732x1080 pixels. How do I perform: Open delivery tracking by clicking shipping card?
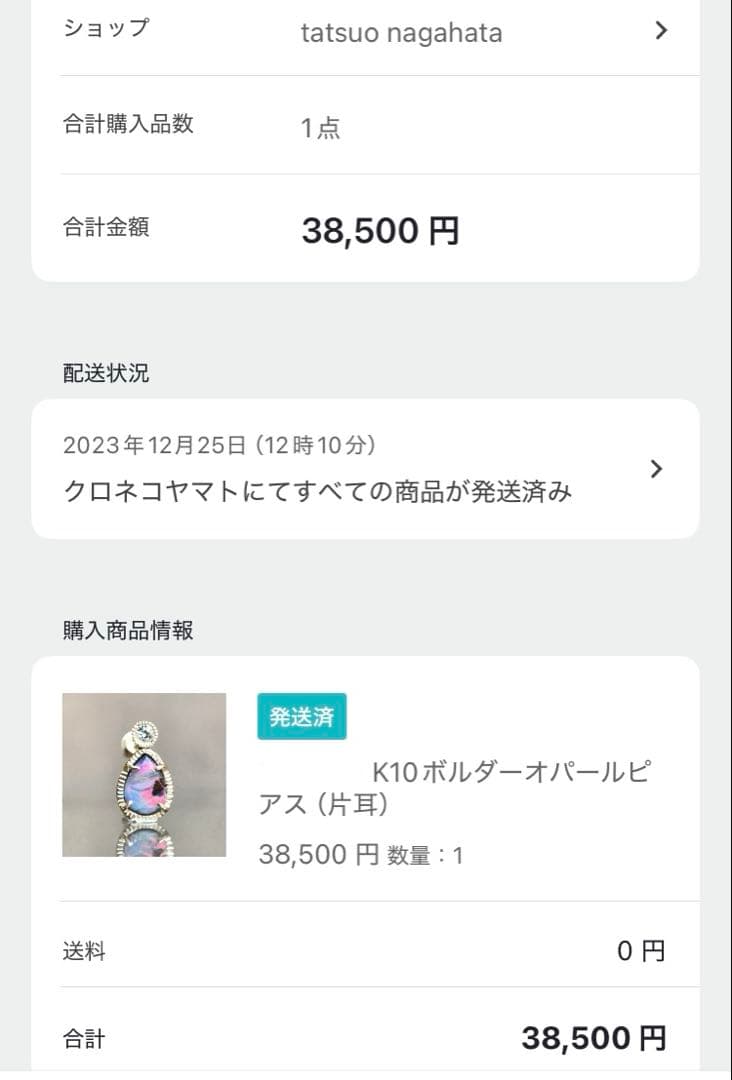click(x=366, y=468)
